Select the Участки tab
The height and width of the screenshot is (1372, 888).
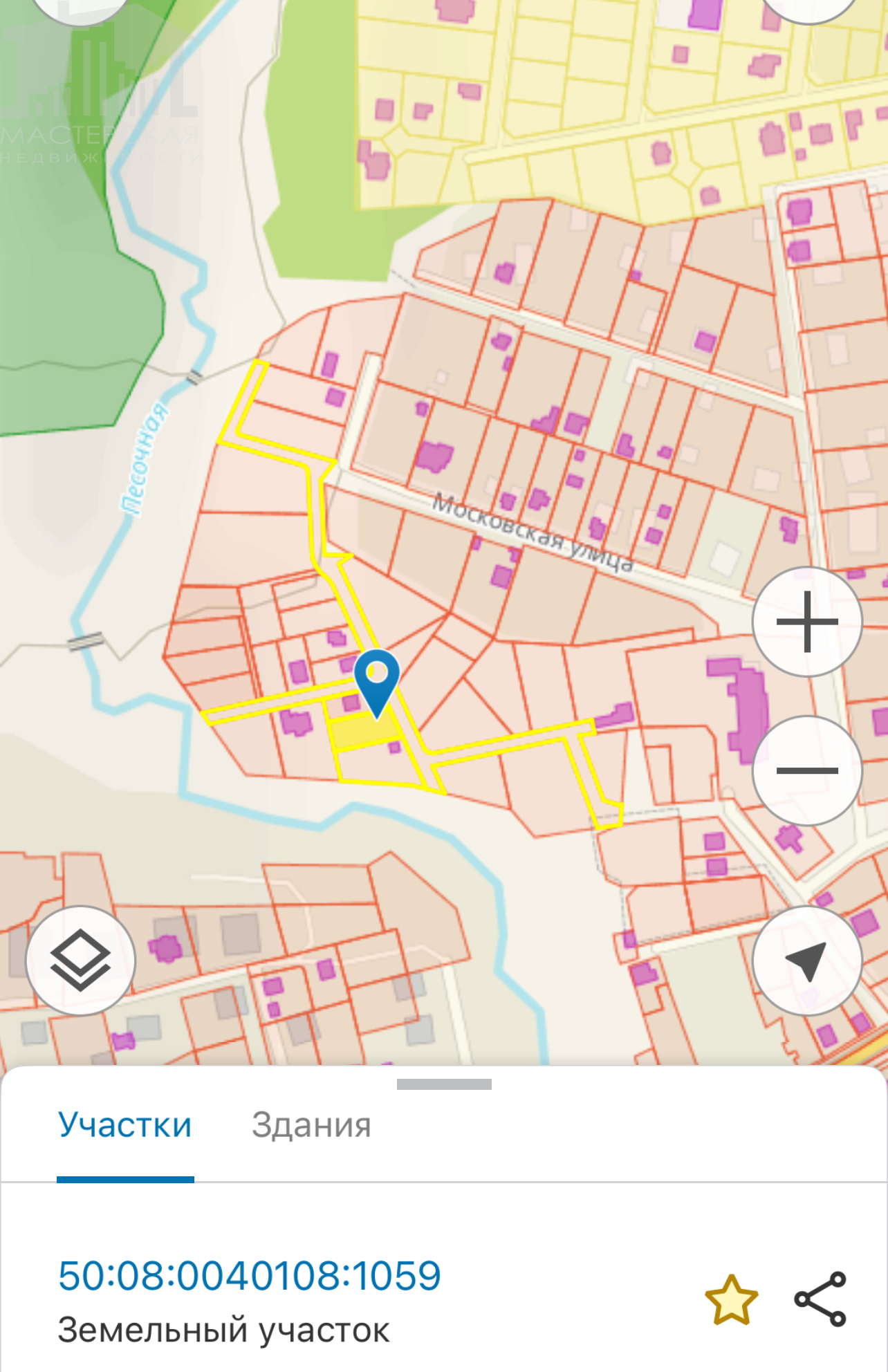(125, 1125)
